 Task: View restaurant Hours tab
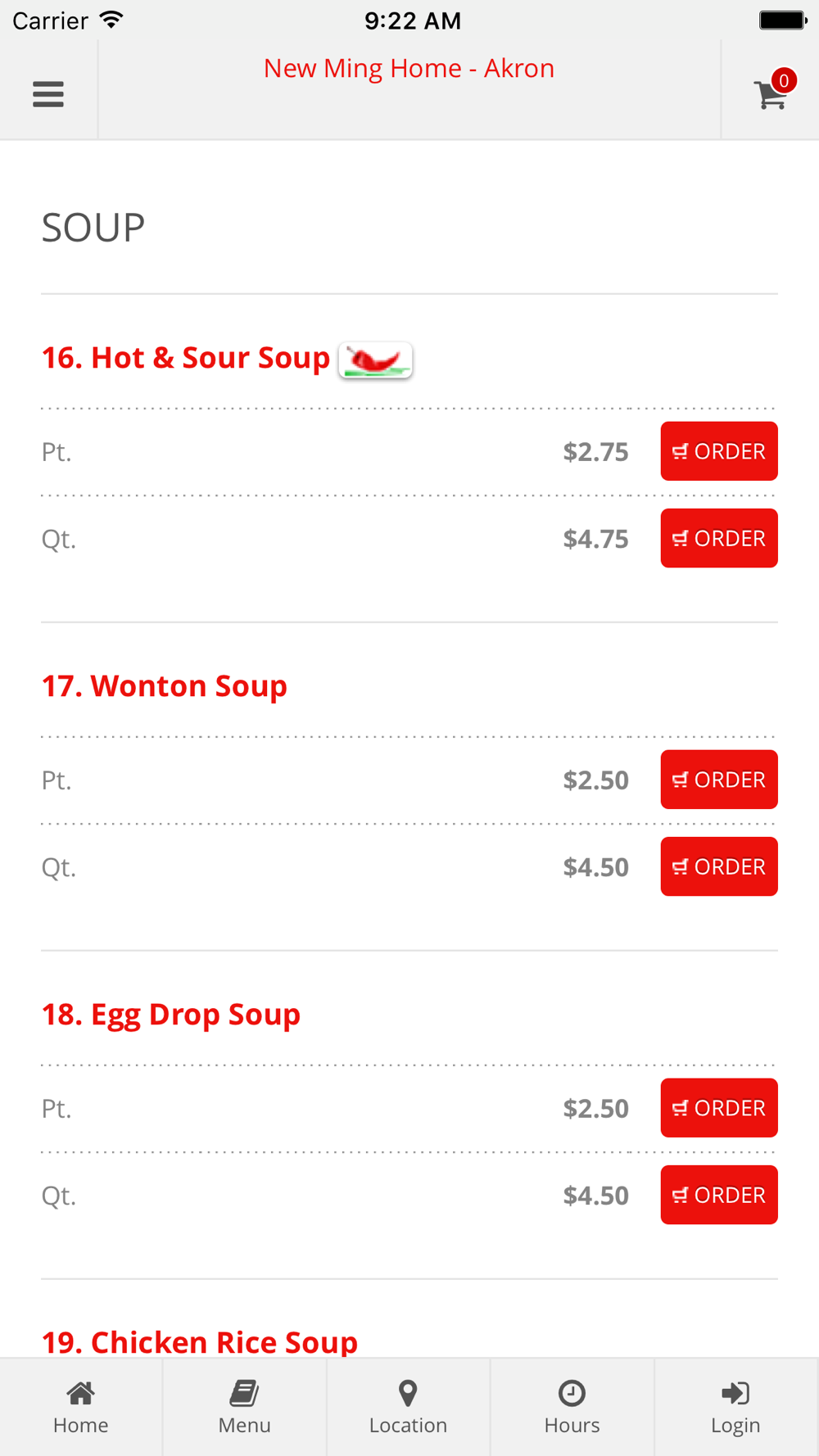pyautogui.click(x=572, y=1407)
